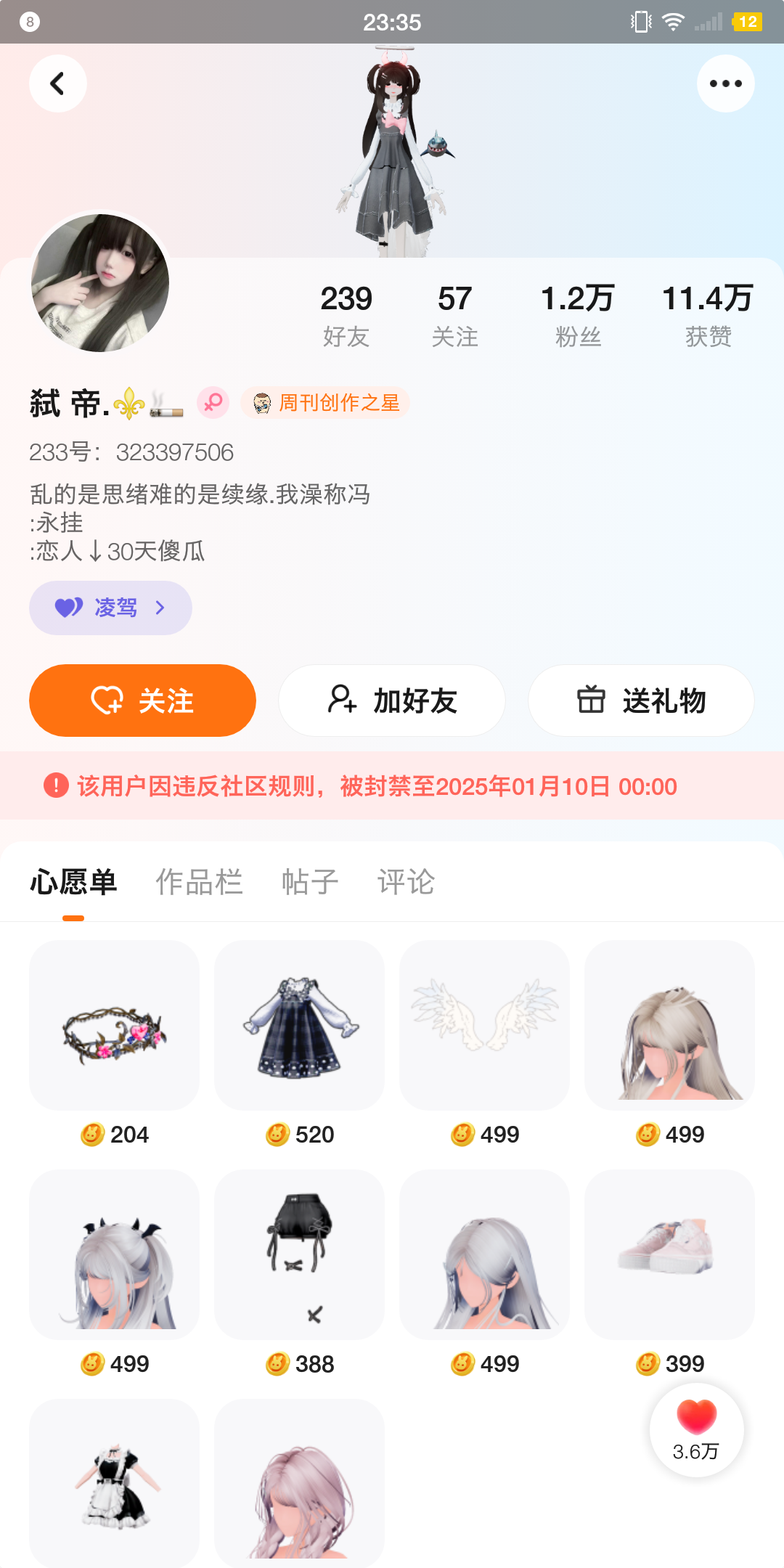This screenshot has height=1568, width=784.
Task: View the 1.2万 粉丝 followers list
Action: pyautogui.click(x=578, y=315)
